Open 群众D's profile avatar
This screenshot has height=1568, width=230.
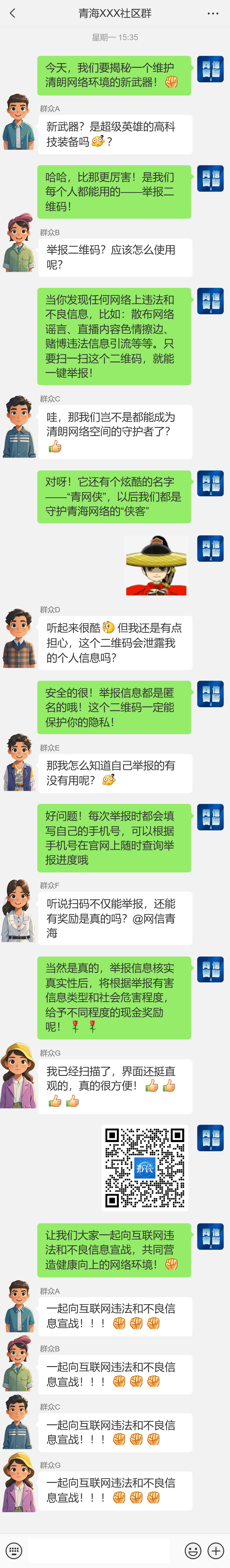point(19,639)
